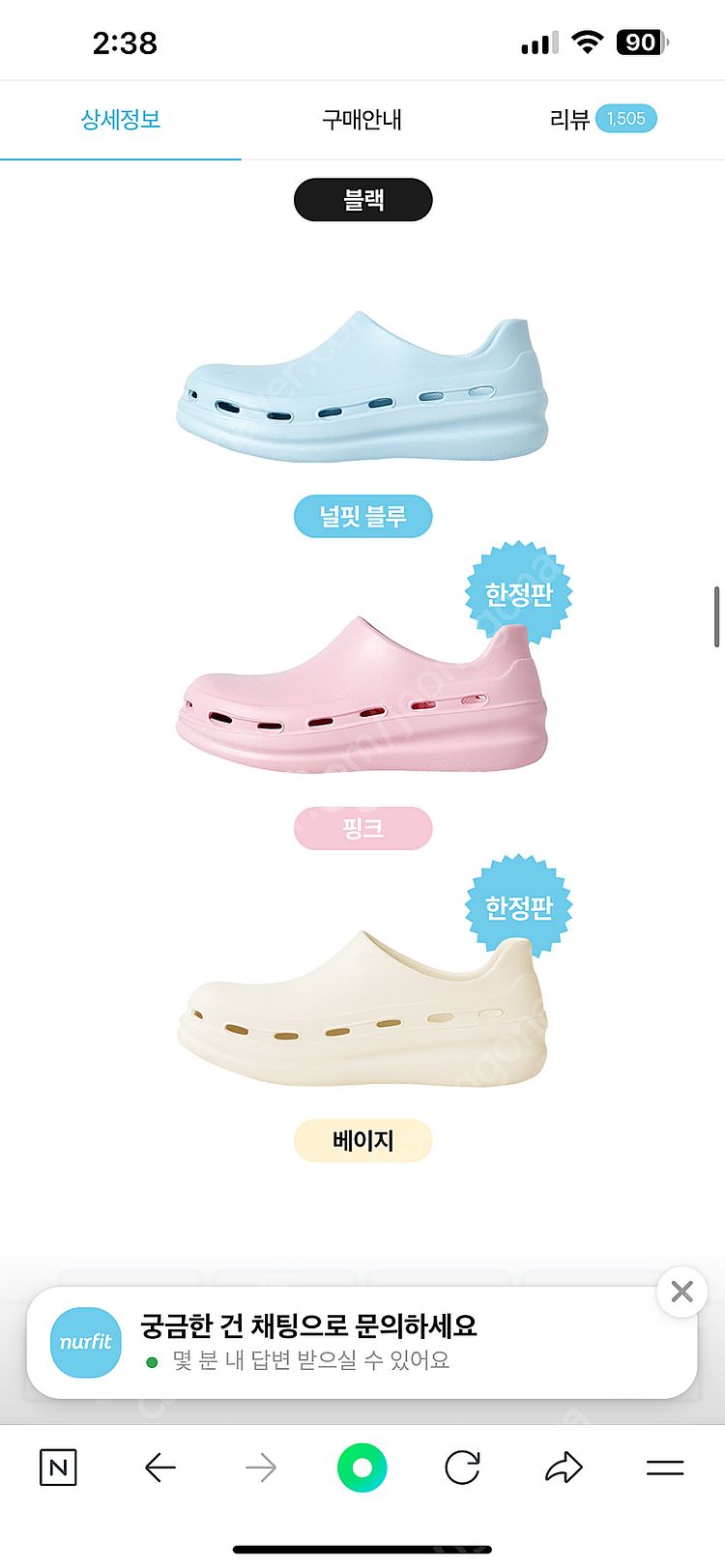The width and height of the screenshot is (725, 1568).
Task: Tap the green Naver search button
Action: click(x=362, y=1468)
